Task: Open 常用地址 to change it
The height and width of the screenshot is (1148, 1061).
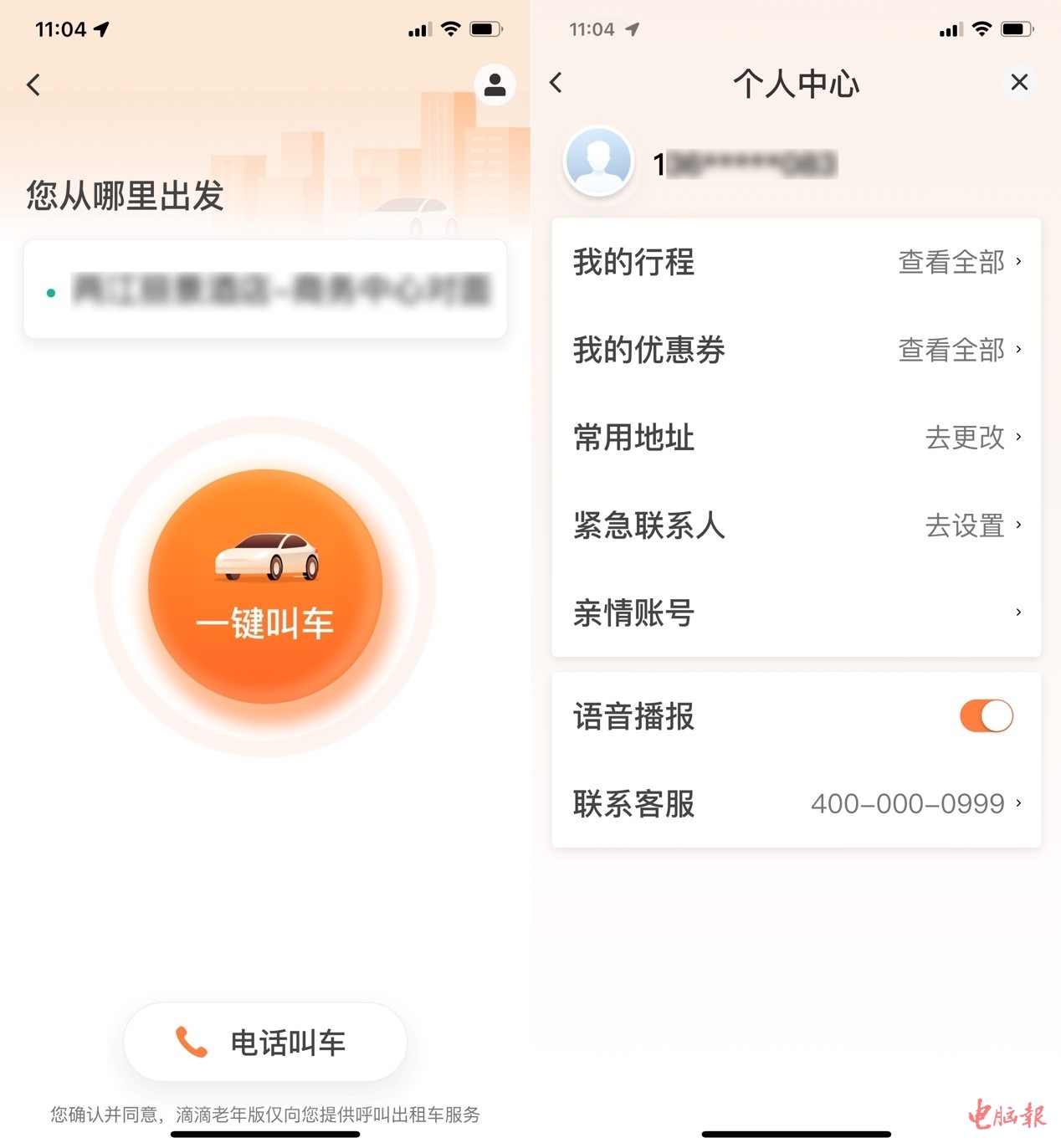Action: tap(796, 437)
